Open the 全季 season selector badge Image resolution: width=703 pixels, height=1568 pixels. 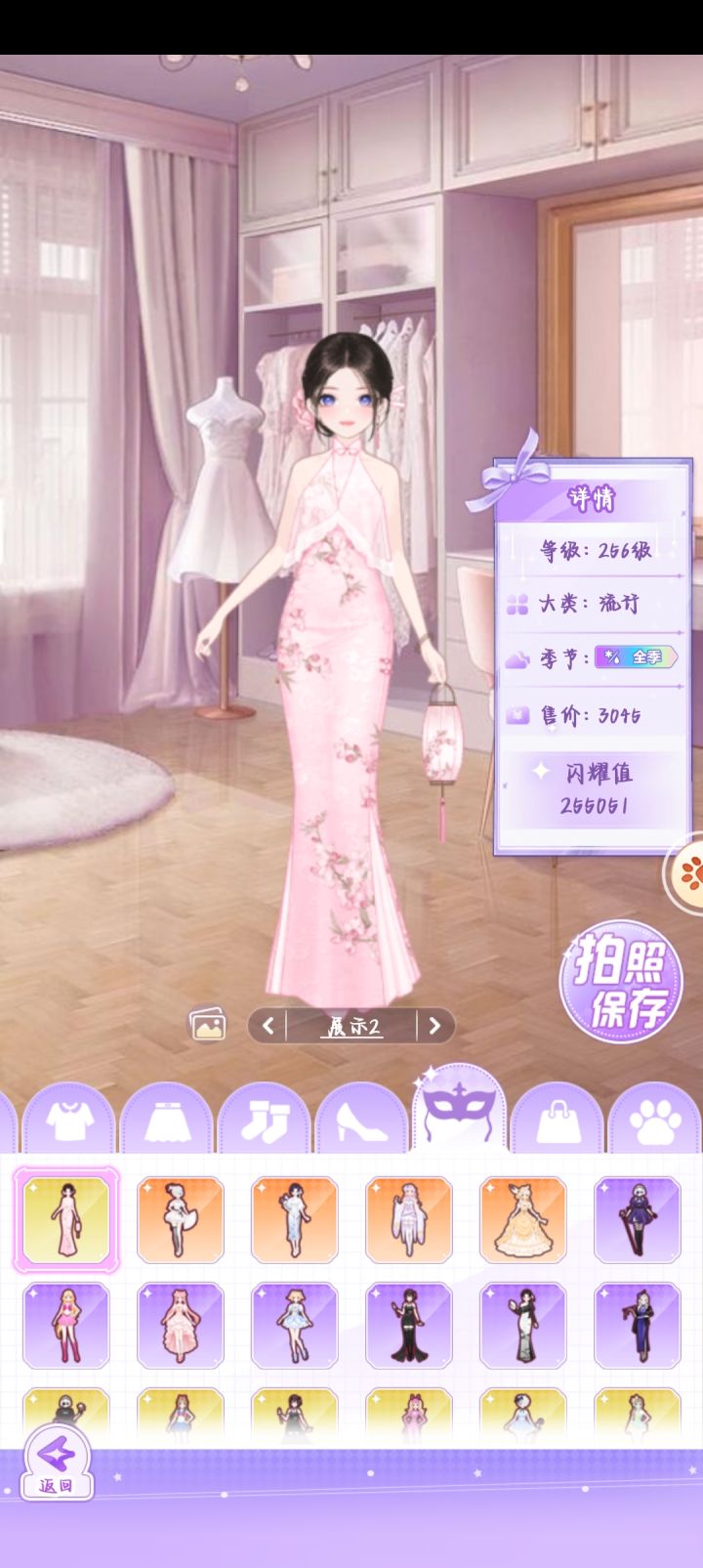633,657
